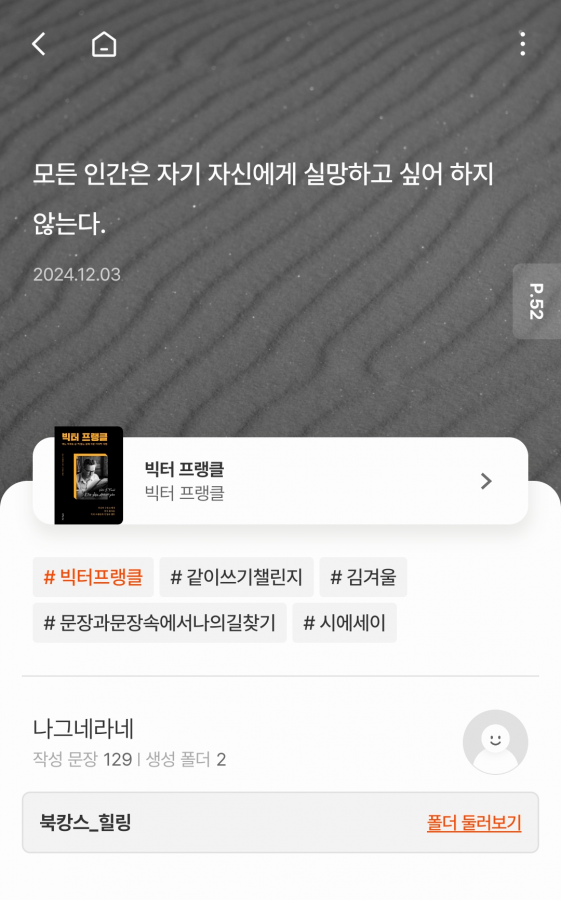Tap the 폴더 둘러보기 link

[x=474, y=823]
